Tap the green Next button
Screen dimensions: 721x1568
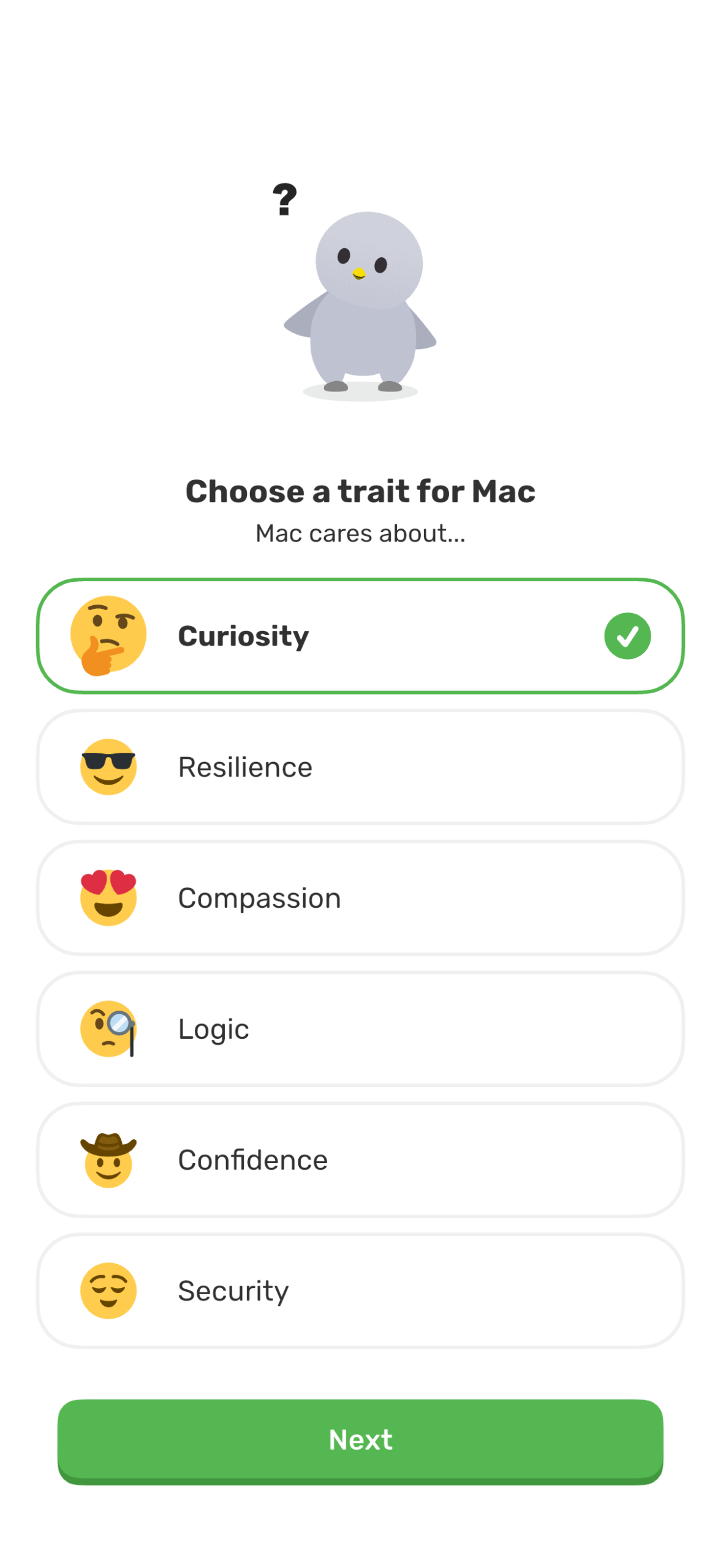[x=360, y=1441]
